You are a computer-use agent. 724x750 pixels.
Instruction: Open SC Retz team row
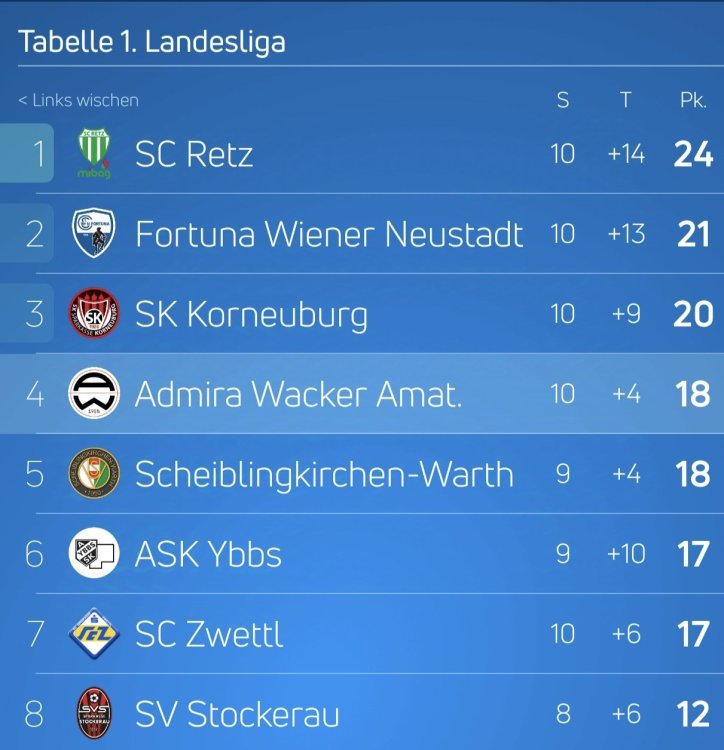pos(194,154)
